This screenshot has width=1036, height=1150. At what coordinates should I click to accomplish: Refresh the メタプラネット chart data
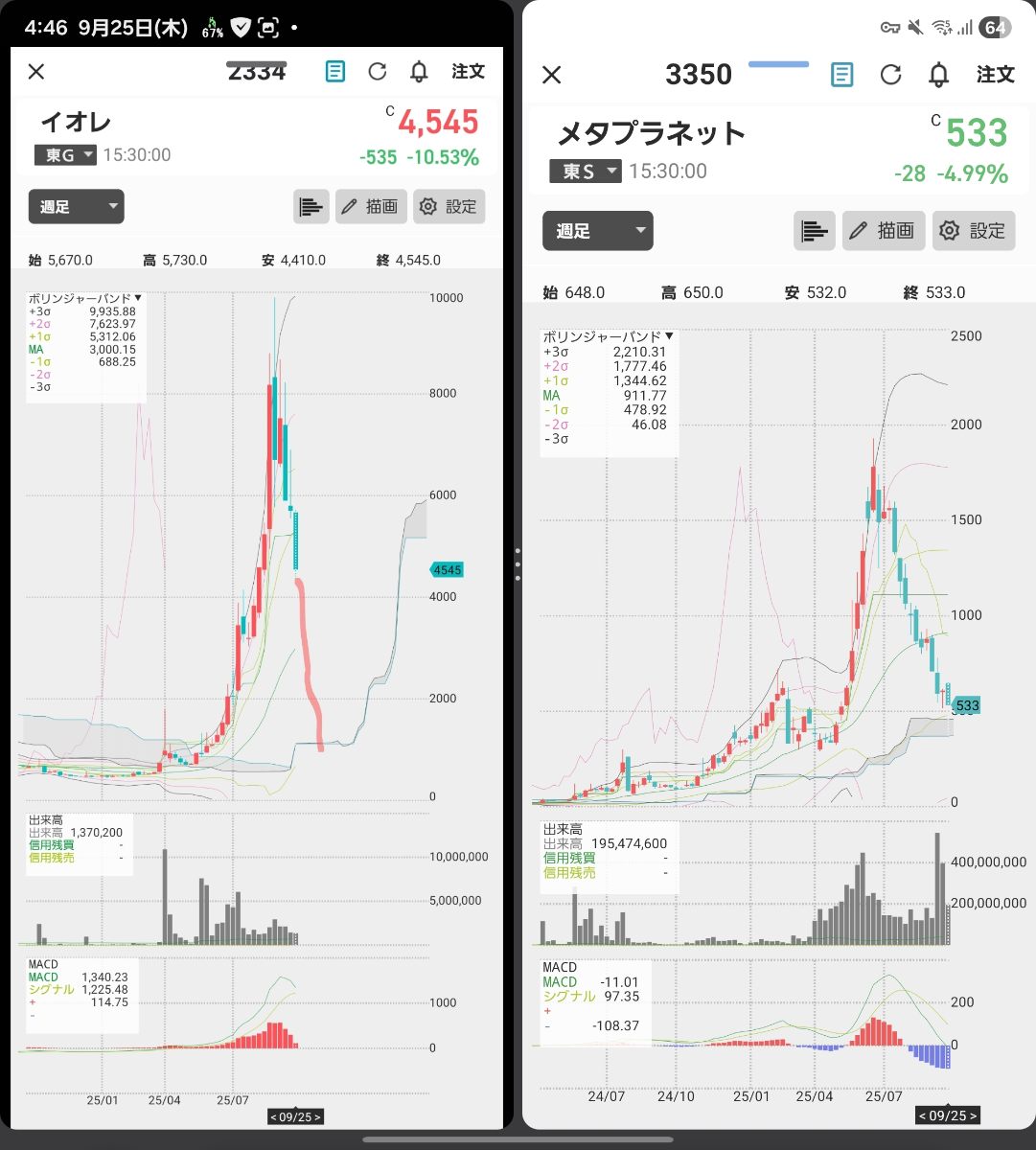(890, 74)
